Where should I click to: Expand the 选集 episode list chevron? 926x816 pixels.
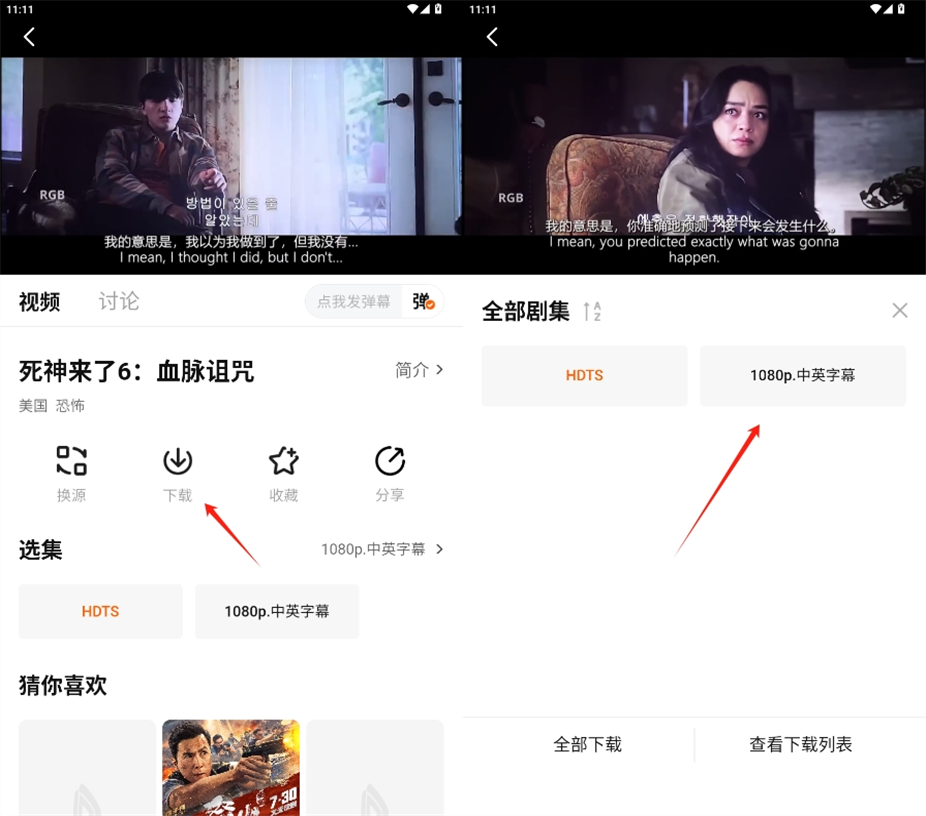[440, 549]
